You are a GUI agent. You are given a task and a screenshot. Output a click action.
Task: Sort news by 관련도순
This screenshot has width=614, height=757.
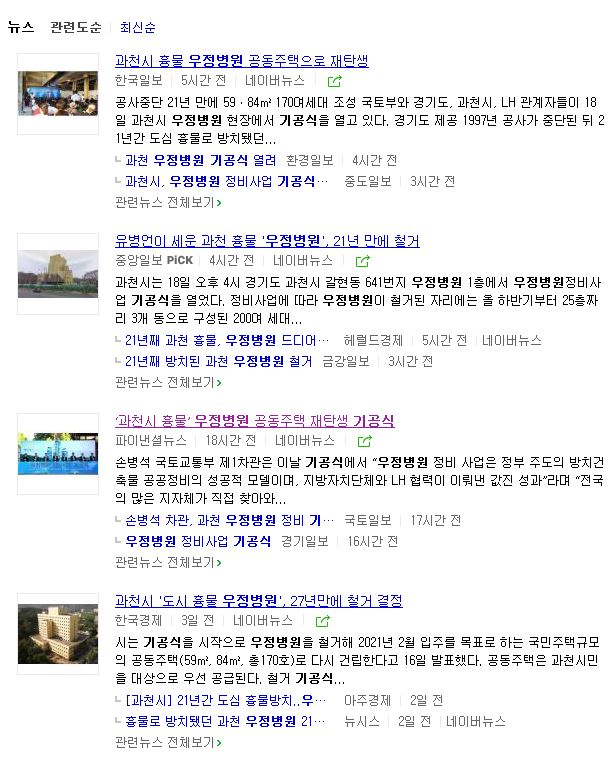pyautogui.click(x=76, y=27)
